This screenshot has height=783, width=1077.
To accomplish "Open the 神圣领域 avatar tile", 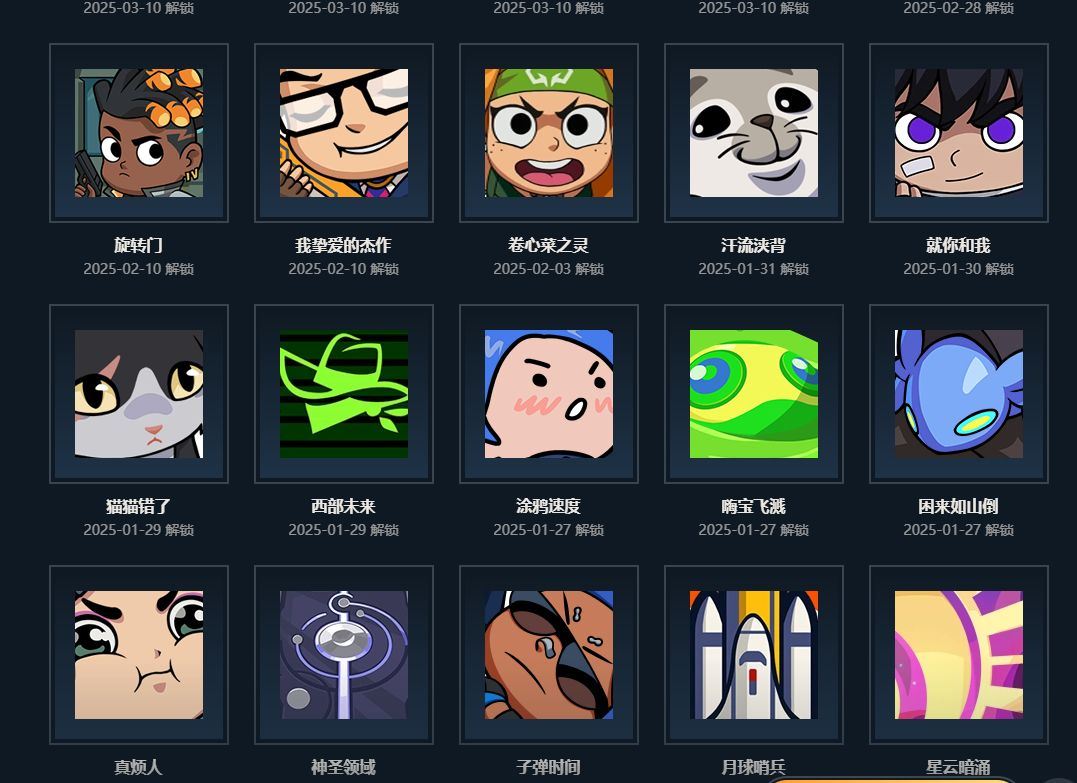I will coord(344,655).
